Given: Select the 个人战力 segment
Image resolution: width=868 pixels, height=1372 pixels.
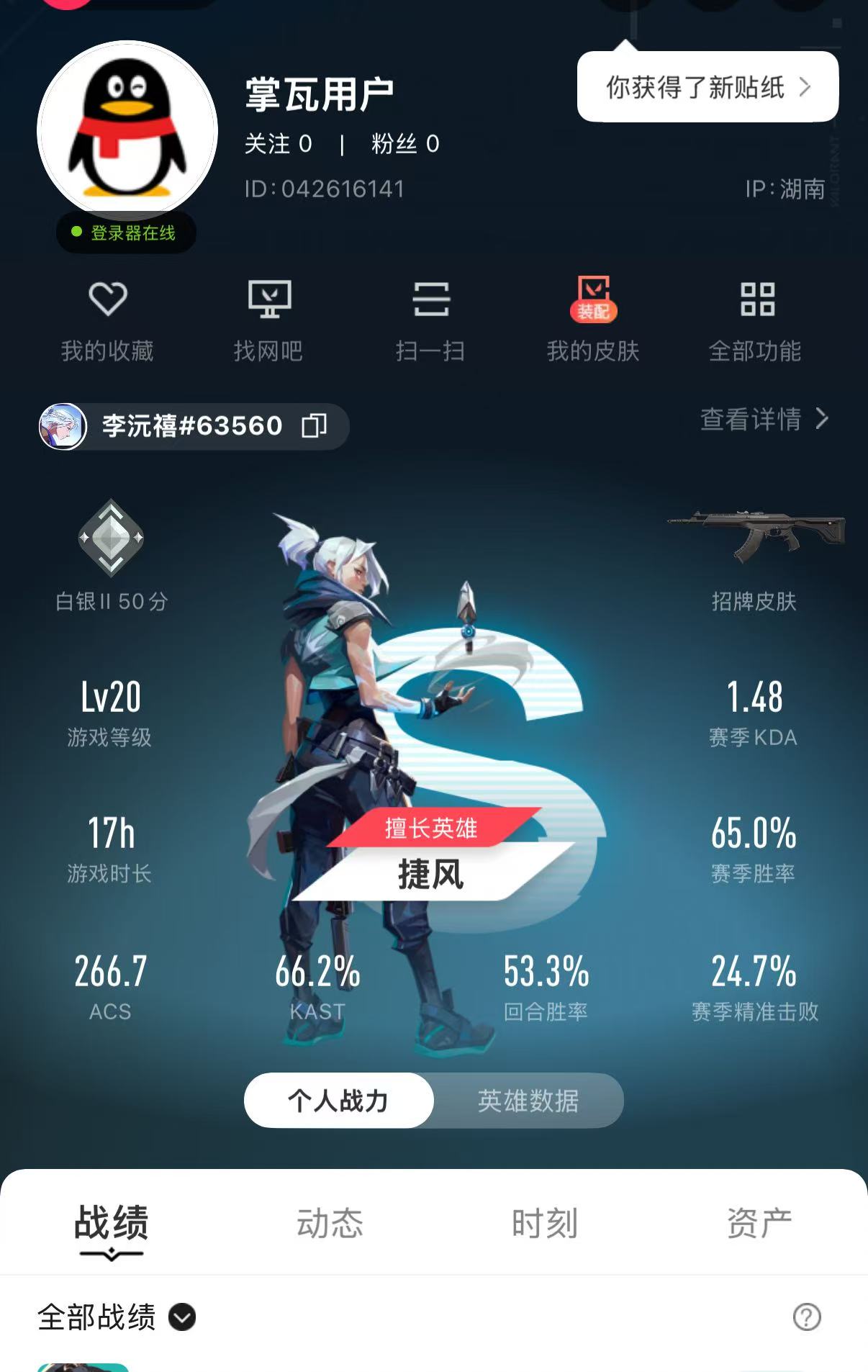Looking at the screenshot, I should click(338, 1101).
